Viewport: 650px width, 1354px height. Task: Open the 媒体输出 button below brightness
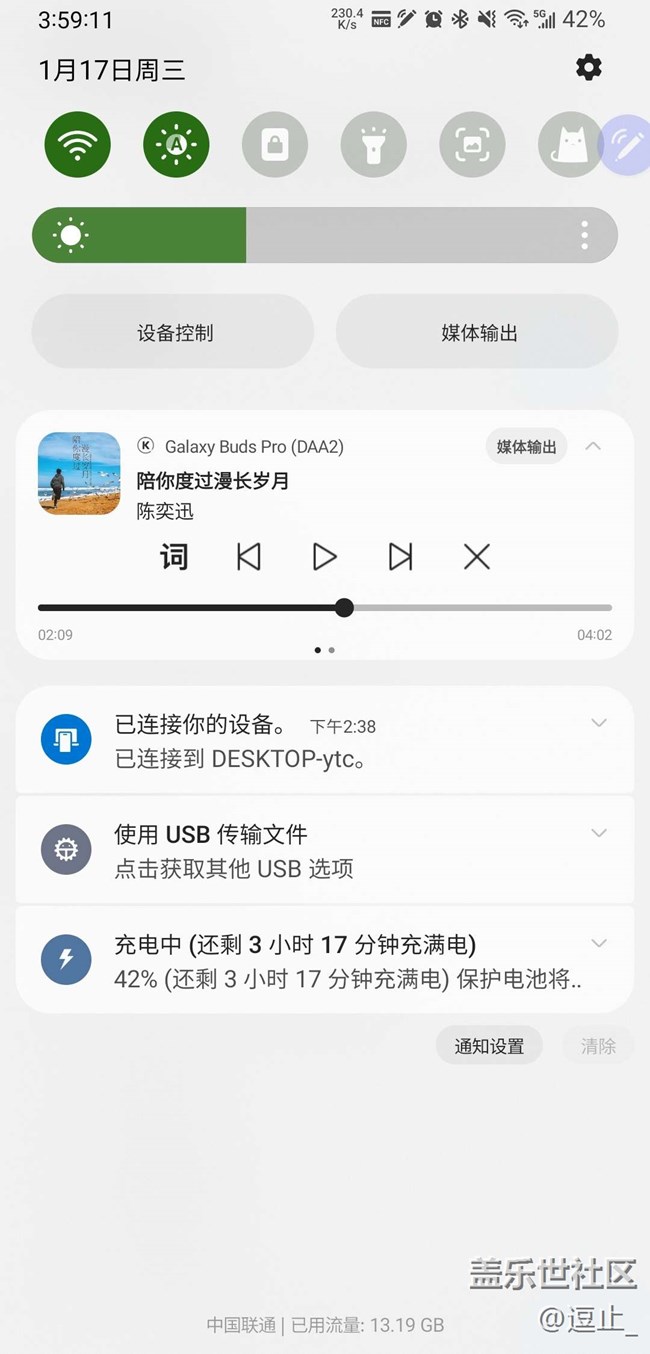pos(477,333)
